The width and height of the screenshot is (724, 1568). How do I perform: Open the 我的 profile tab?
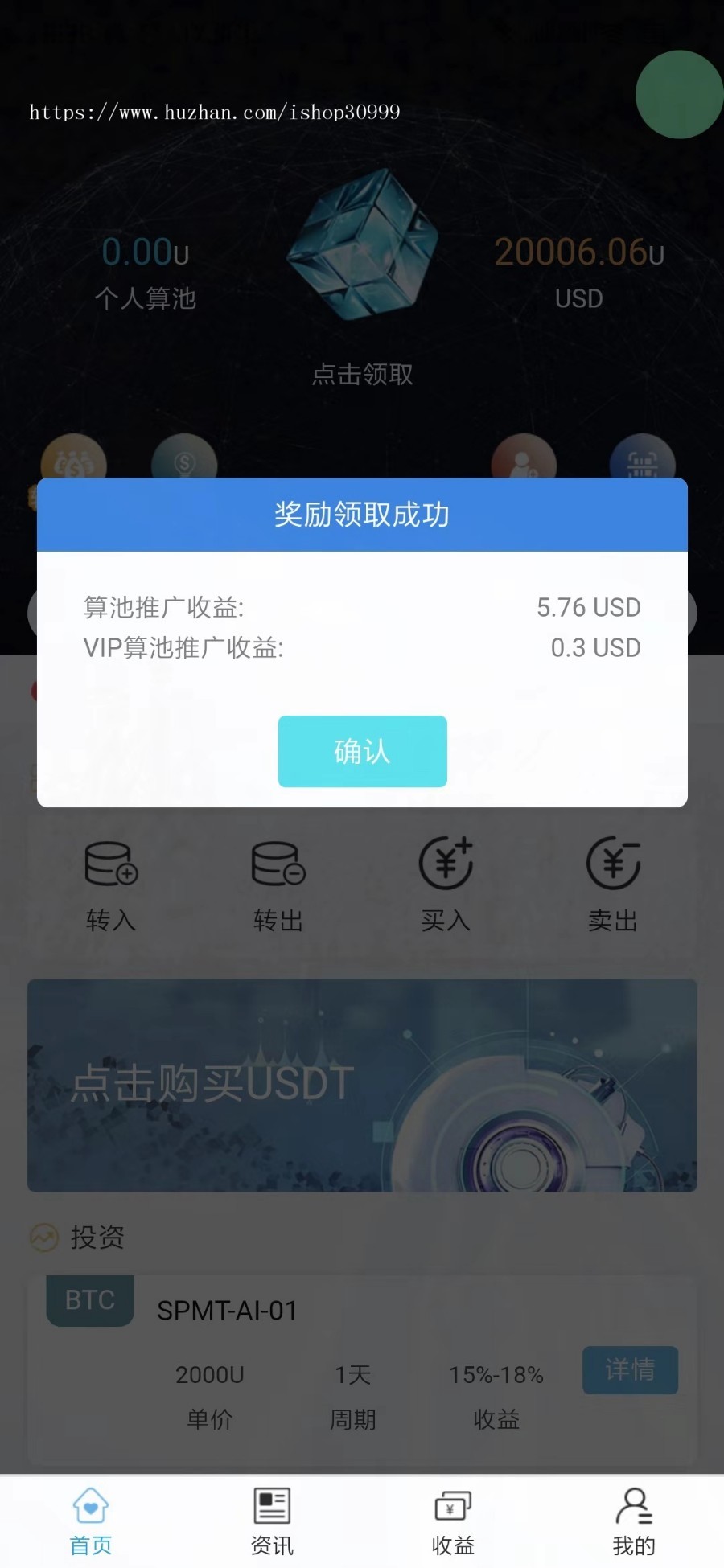point(633,1518)
